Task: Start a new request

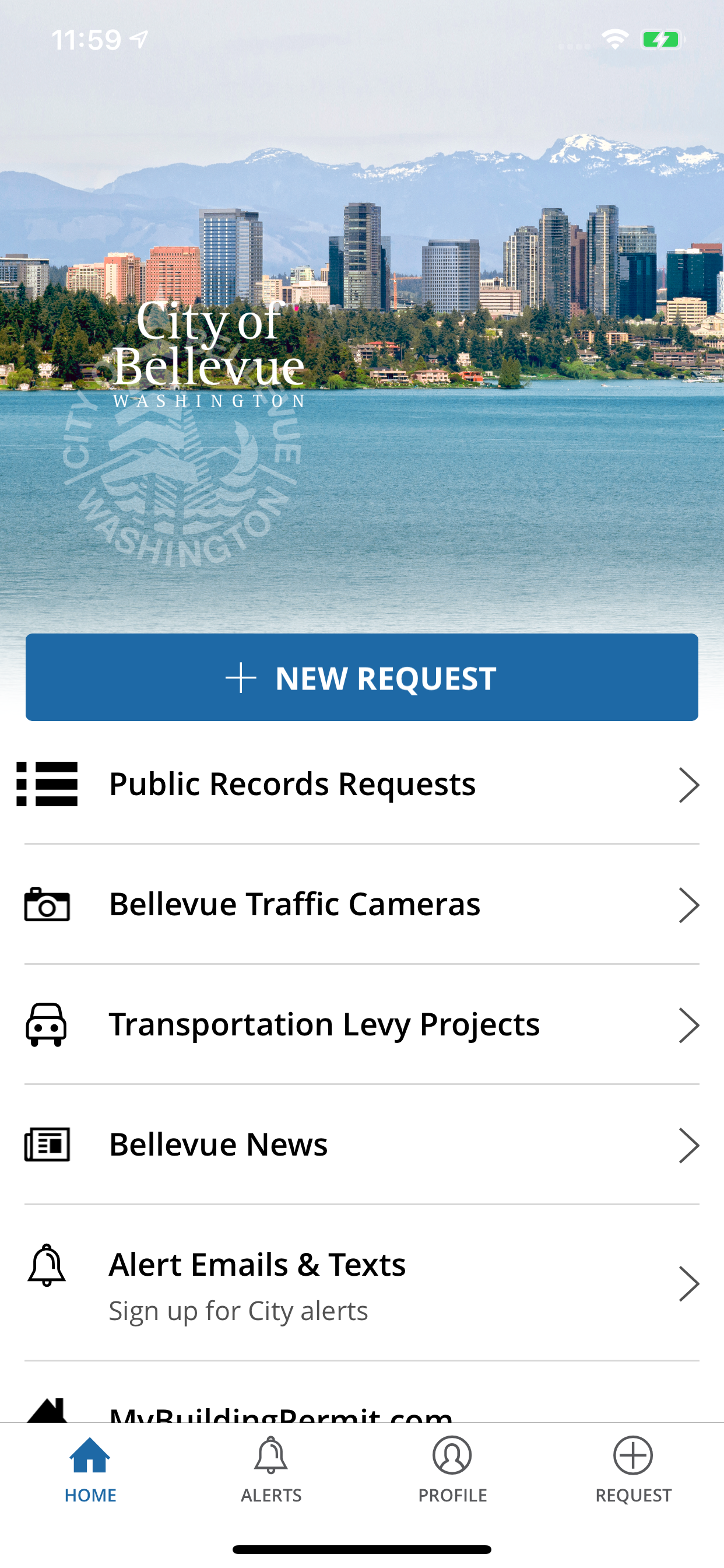Action: (x=361, y=677)
